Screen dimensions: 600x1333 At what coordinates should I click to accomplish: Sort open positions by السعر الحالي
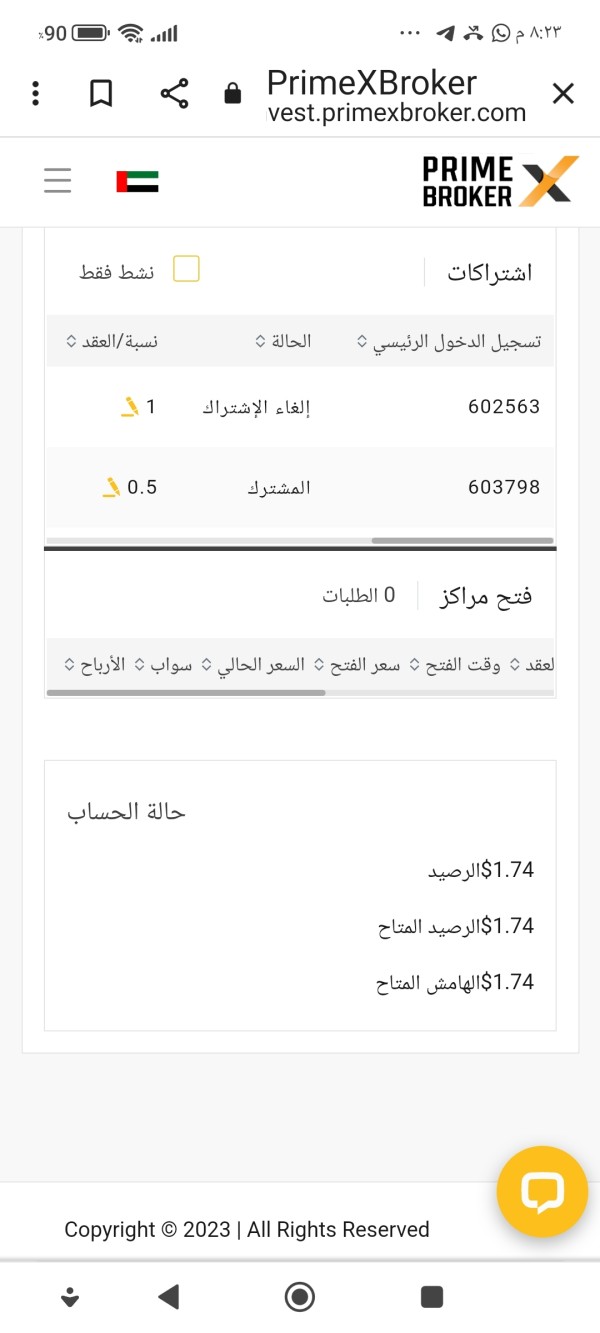[253, 665]
